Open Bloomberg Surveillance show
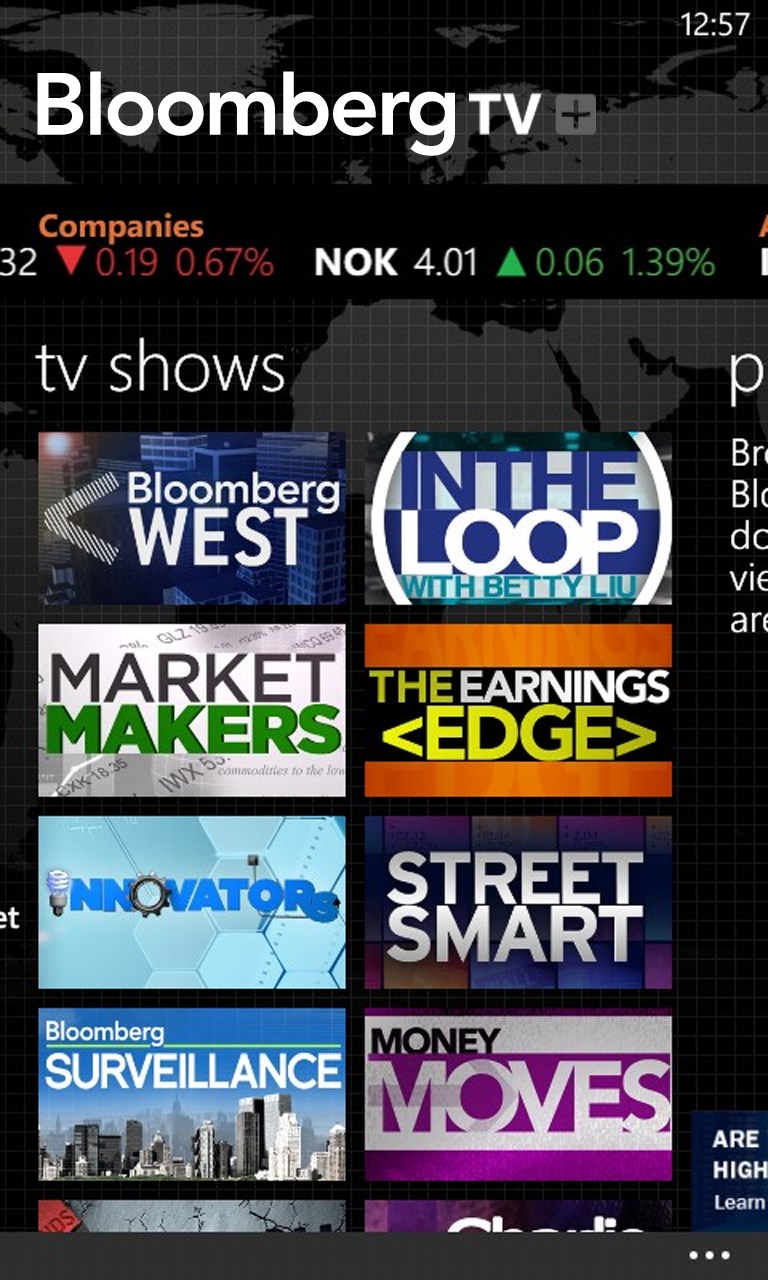Image resolution: width=768 pixels, height=1280 pixels. pos(192,1094)
